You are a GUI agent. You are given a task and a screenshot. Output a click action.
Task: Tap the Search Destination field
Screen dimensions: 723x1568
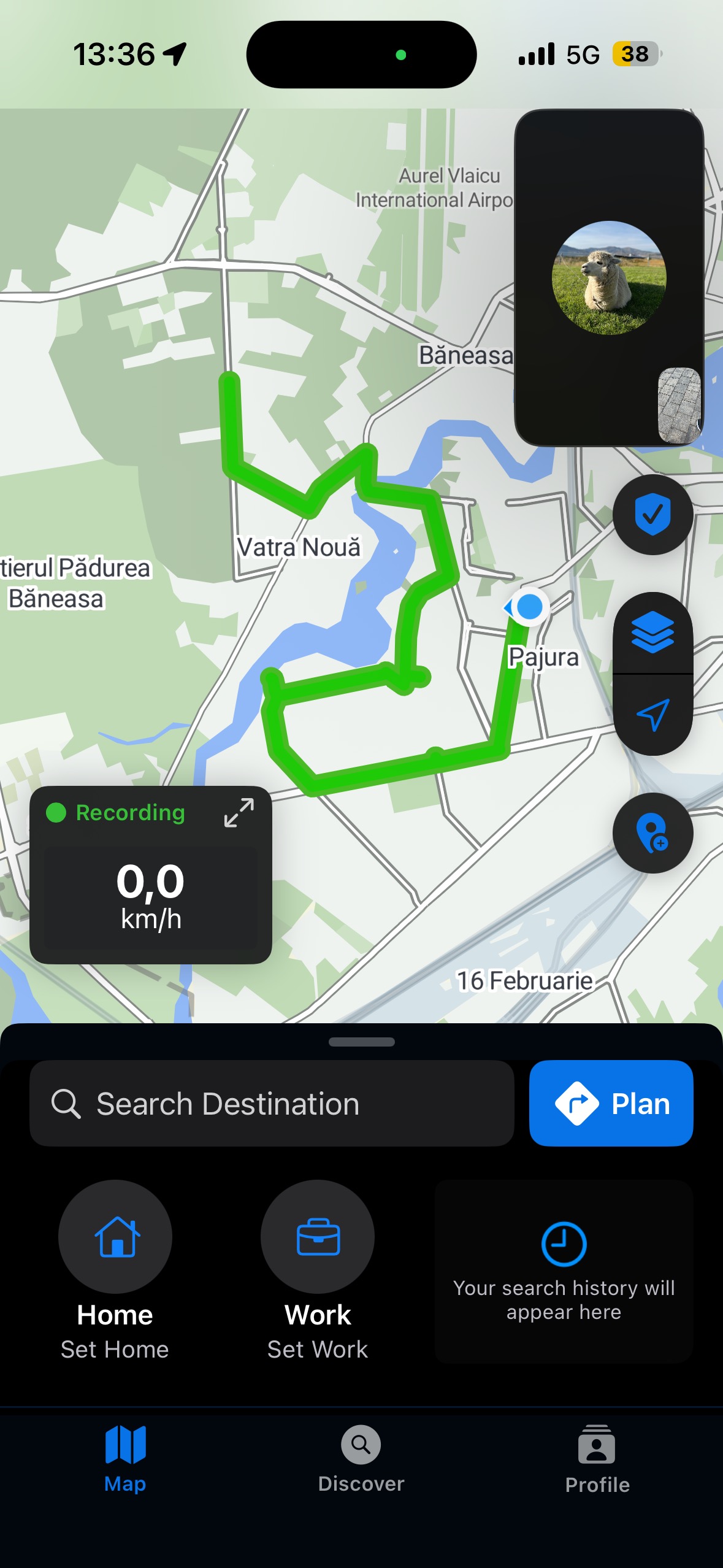pos(272,1104)
